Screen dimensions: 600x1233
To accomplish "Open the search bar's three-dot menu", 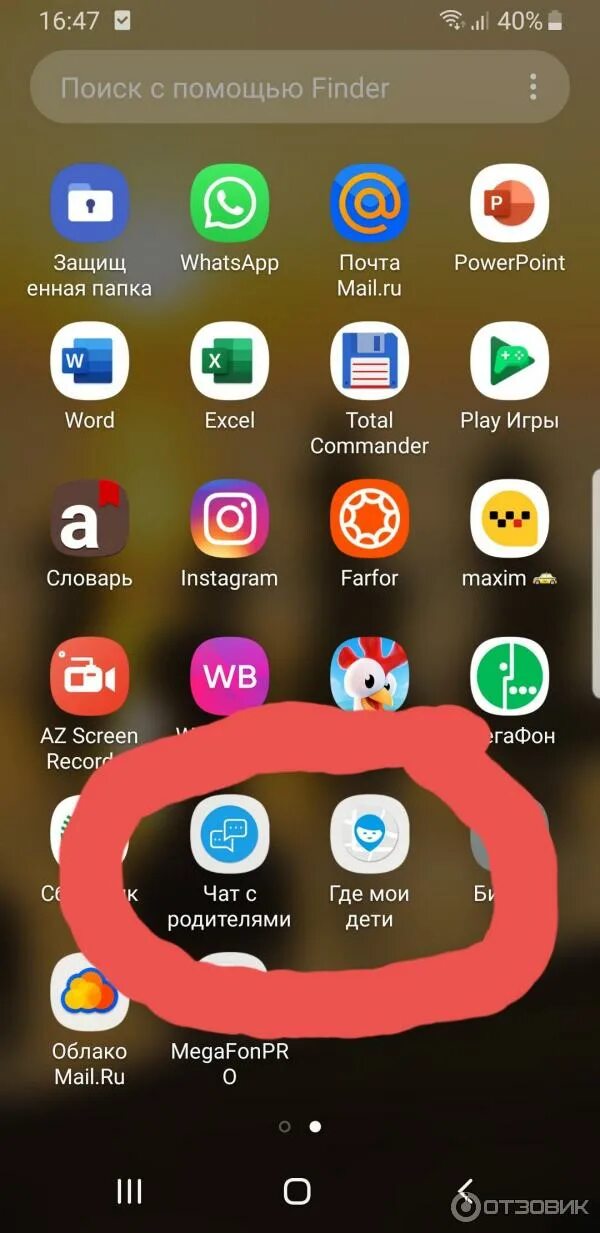I will pyautogui.click(x=534, y=87).
